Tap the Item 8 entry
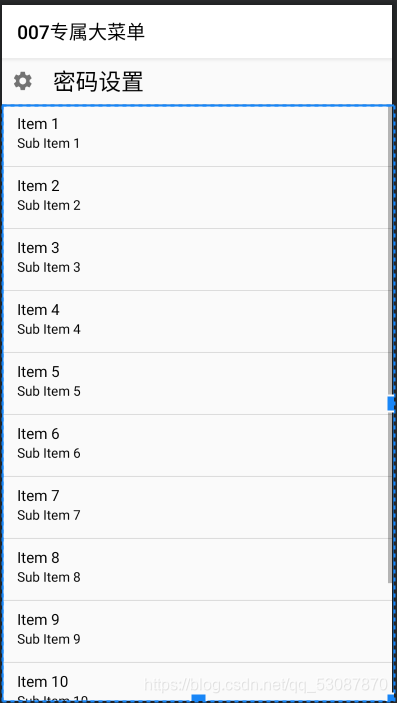The image size is (397, 703). pyautogui.click(x=196, y=569)
